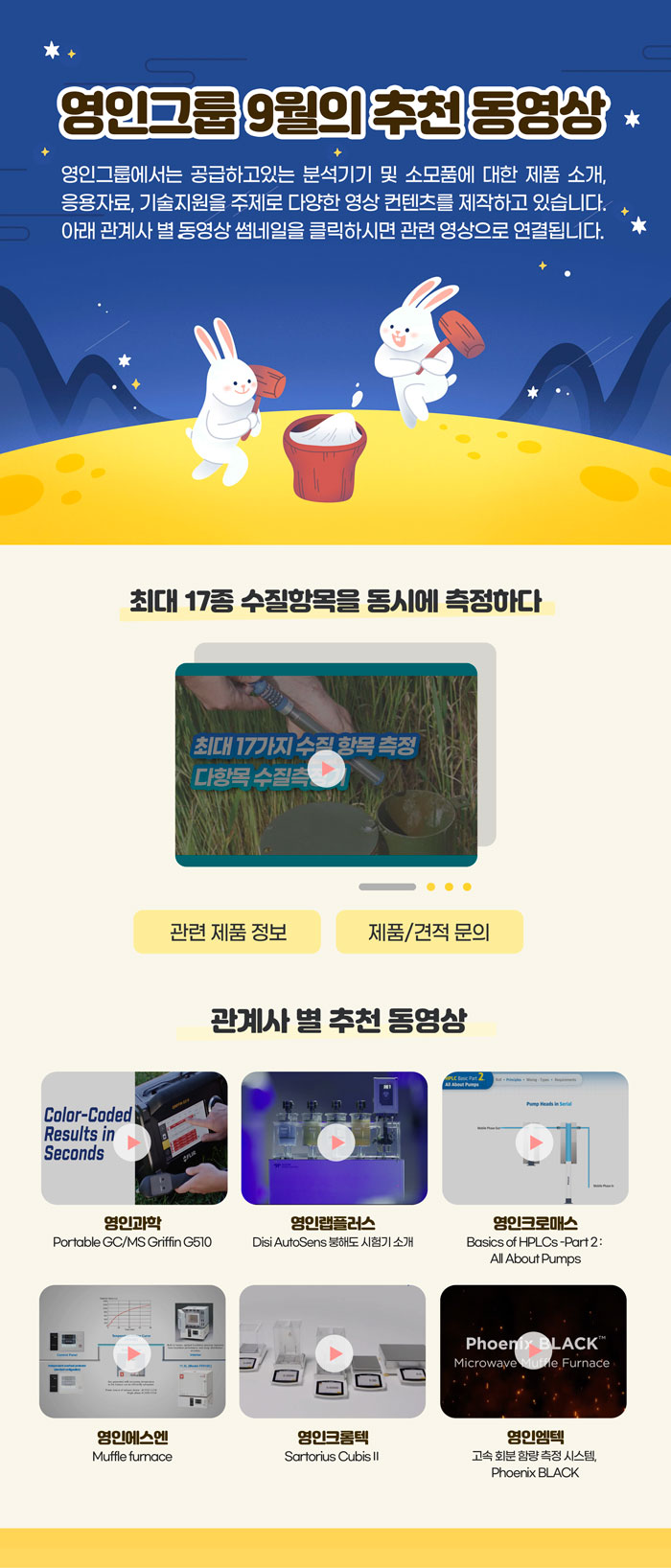Open the Phoenix BLACK furnace video
Screen dimensions: 671x1568
click(x=533, y=1352)
